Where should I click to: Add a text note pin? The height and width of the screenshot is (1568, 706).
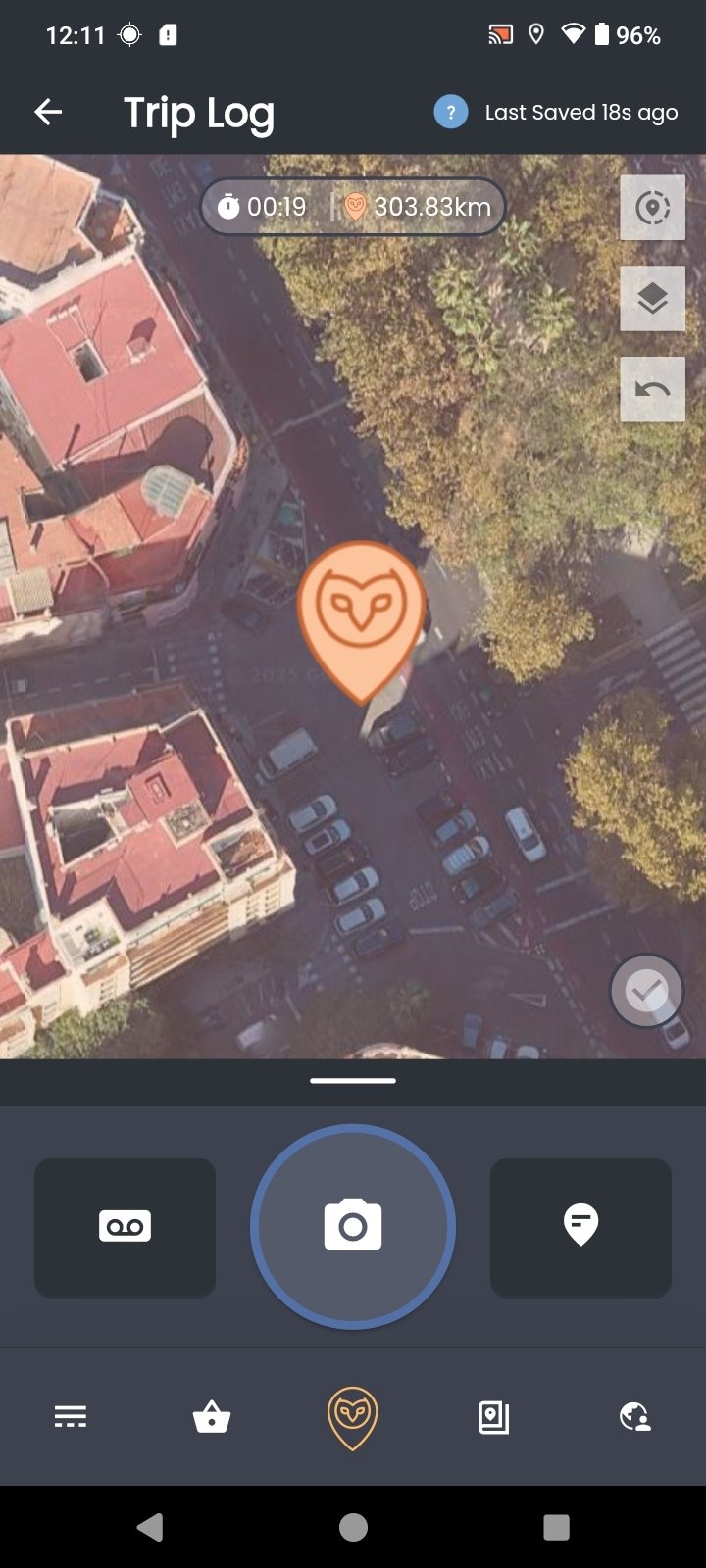[x=580, y=1226]
